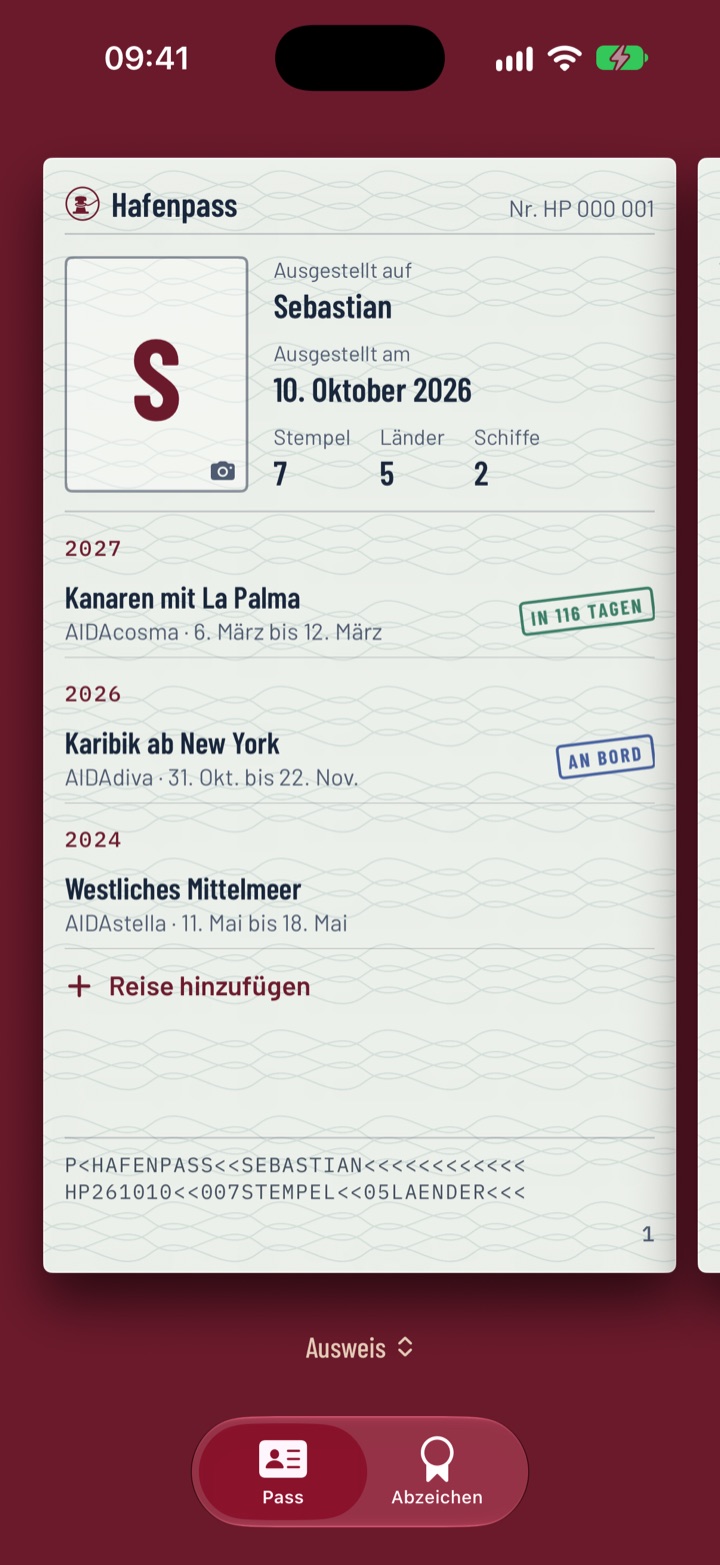
Task: Open the Ausweis view selector
Action: [359, 1348]
